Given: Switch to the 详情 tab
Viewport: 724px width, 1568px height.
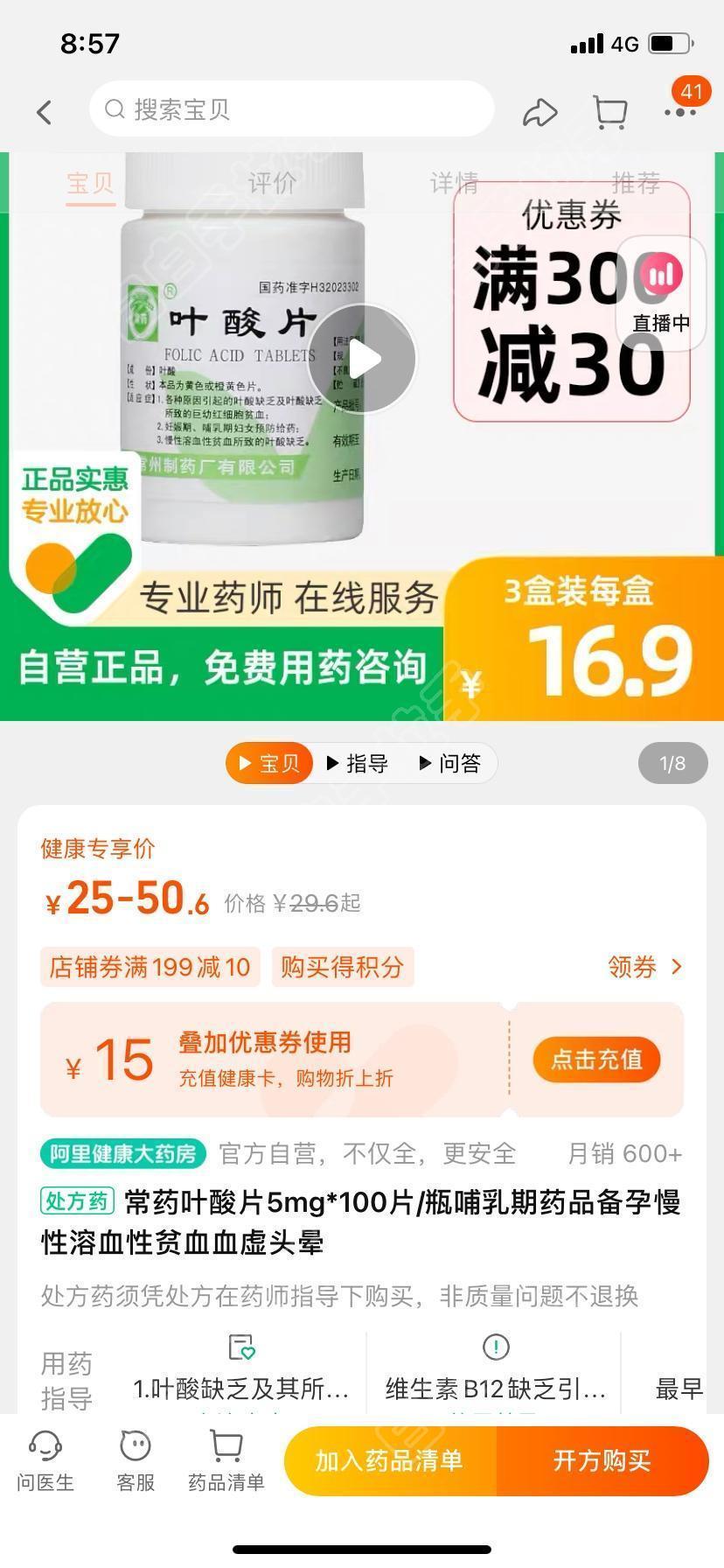Looking at the screenshot, I should (454, 183).
